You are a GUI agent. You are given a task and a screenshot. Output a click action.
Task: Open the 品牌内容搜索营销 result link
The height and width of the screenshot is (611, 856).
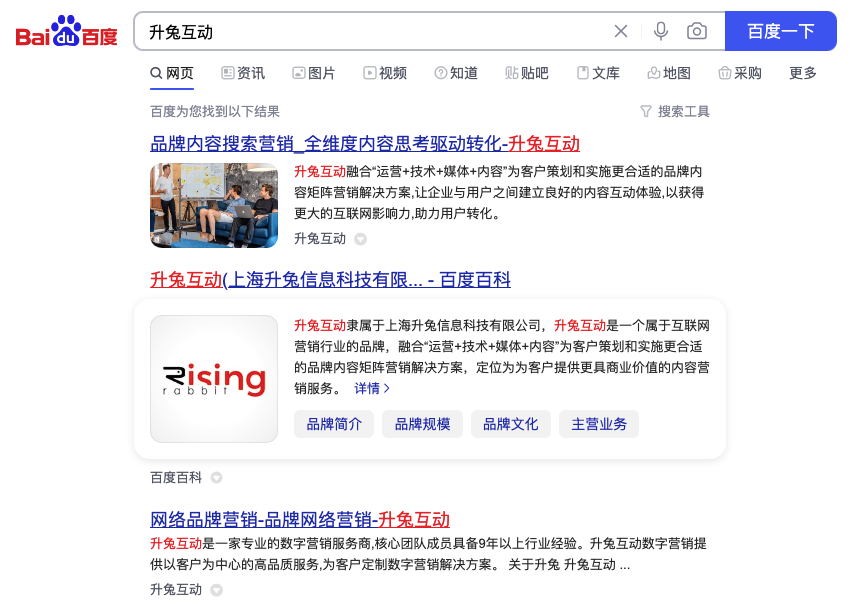tap(364, 143)
